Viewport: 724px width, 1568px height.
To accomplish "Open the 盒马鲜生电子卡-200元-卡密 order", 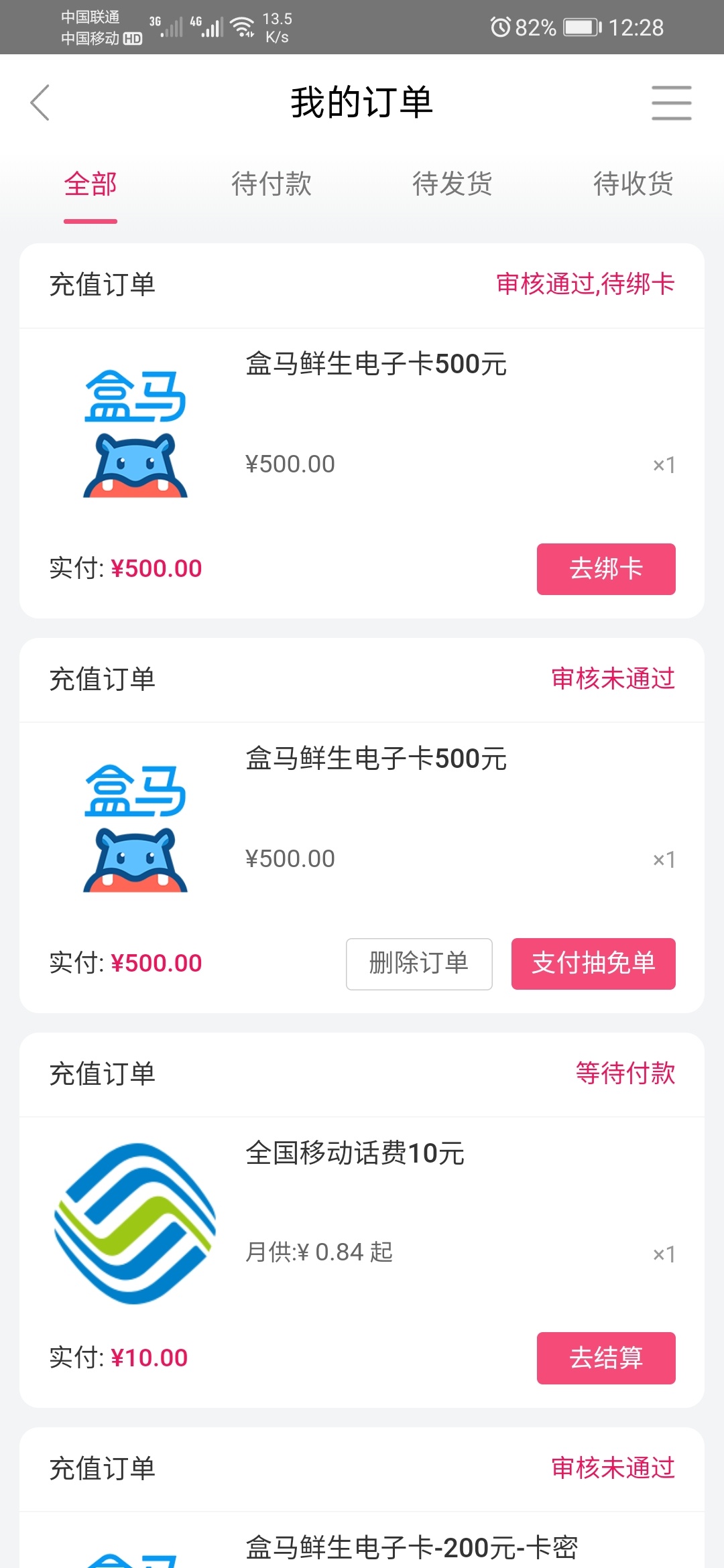I will (x=362, y=1498).
